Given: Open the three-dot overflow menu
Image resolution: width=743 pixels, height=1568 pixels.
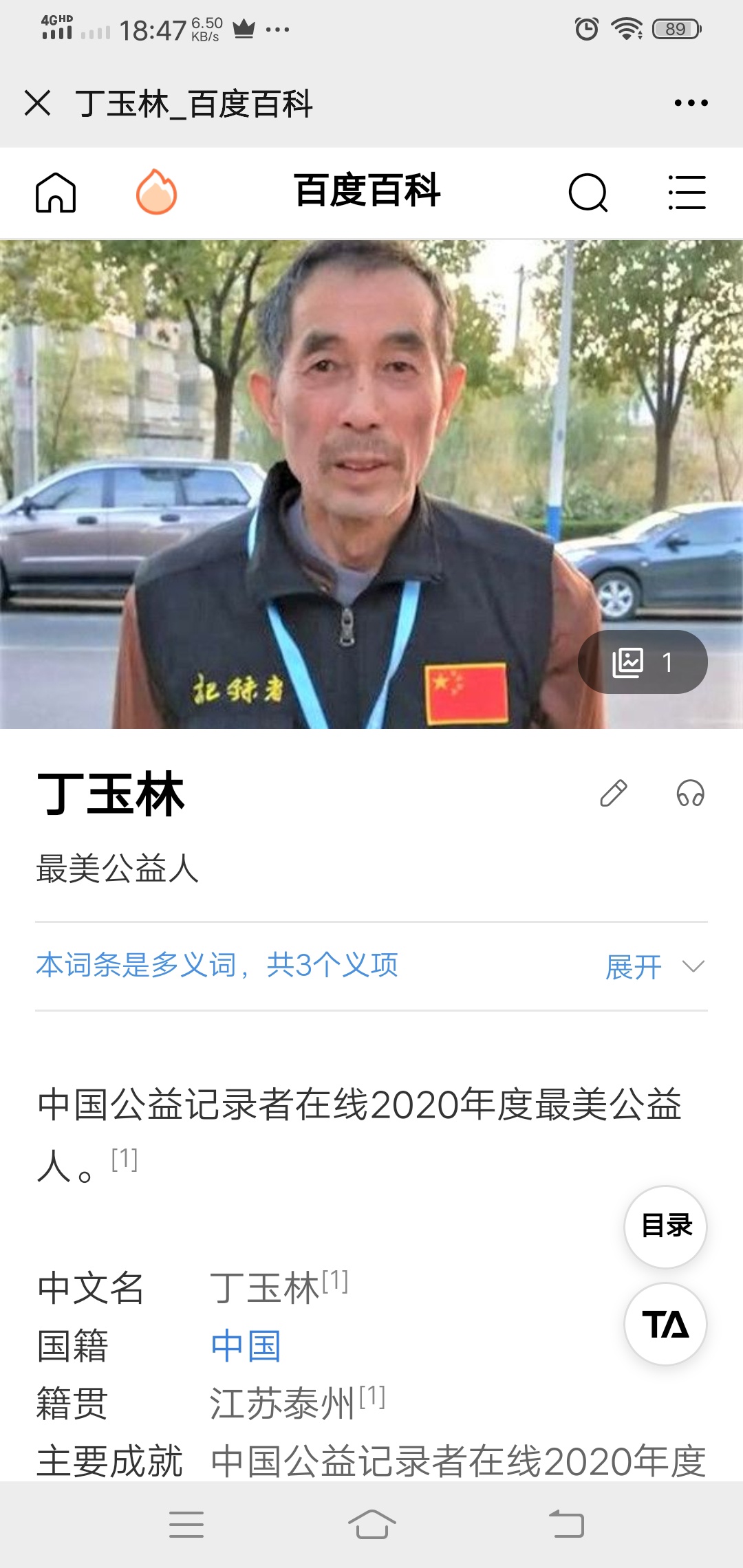Looking at the screenshot, I should coord(691,103).
